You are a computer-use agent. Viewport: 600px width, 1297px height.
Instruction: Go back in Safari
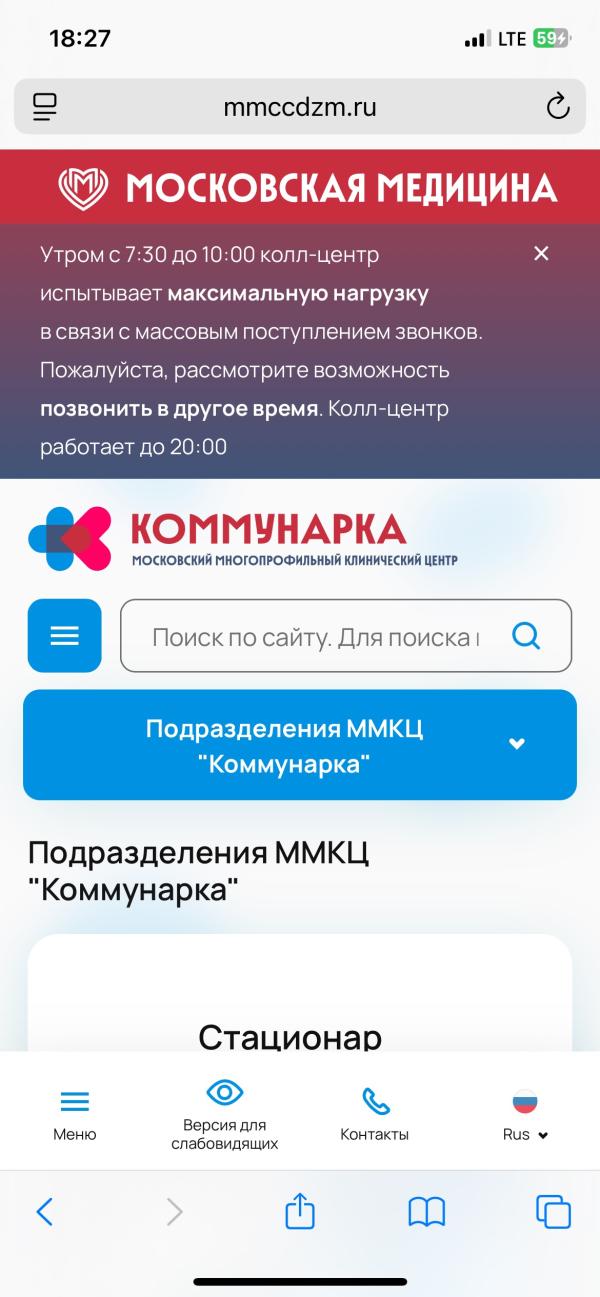click(44, 1212)
